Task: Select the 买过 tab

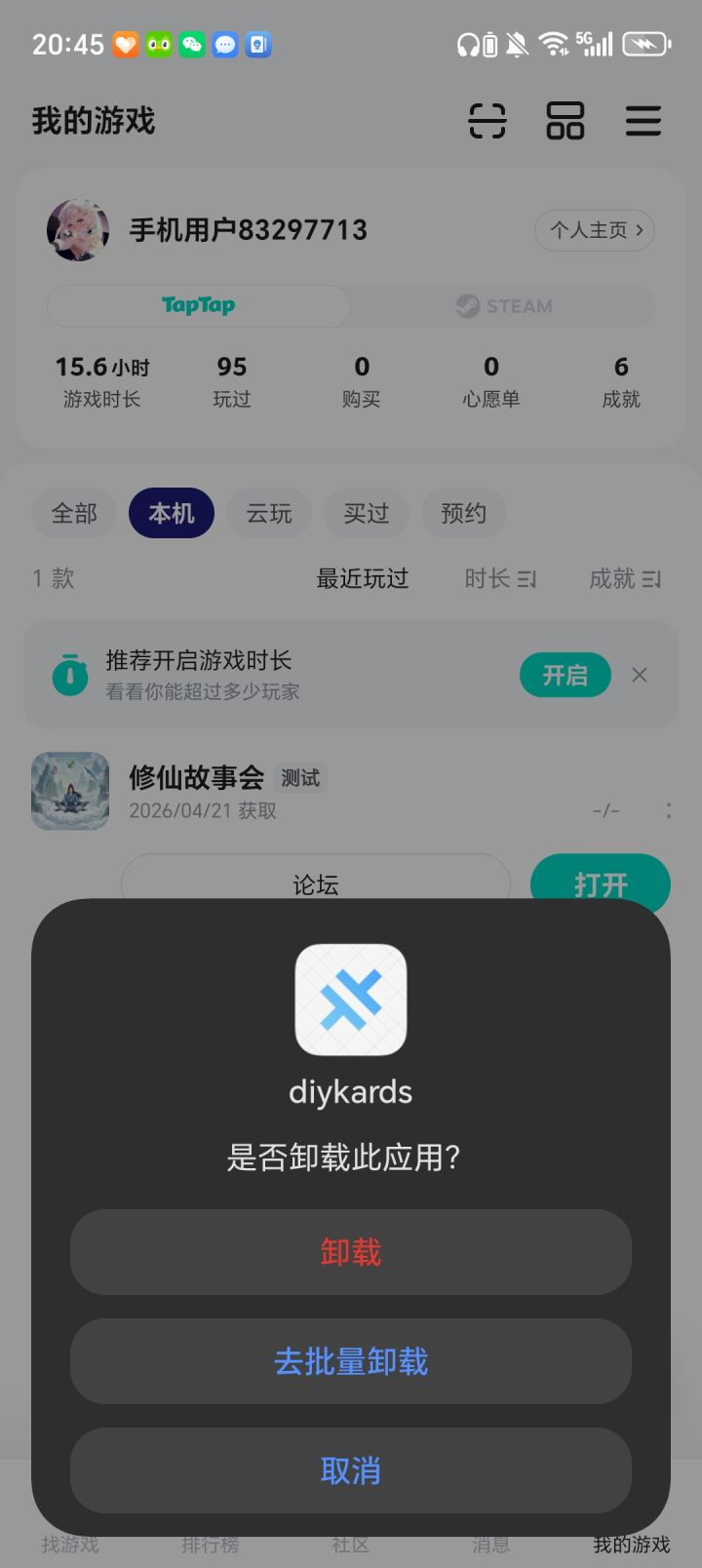Action: 366,513
